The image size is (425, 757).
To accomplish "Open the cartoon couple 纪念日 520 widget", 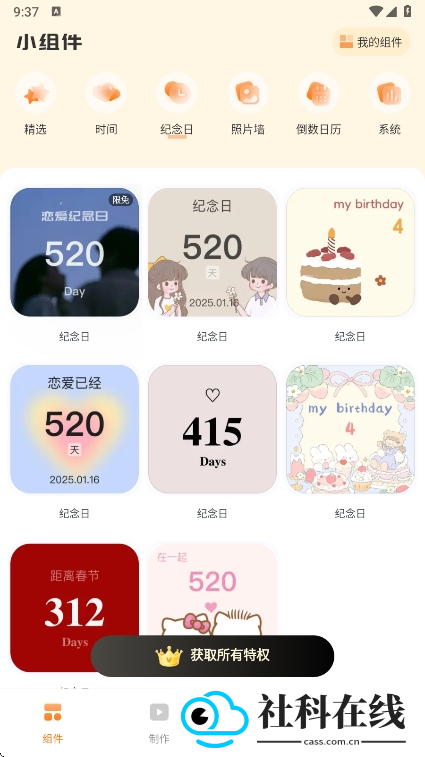I will click(212, 252).
